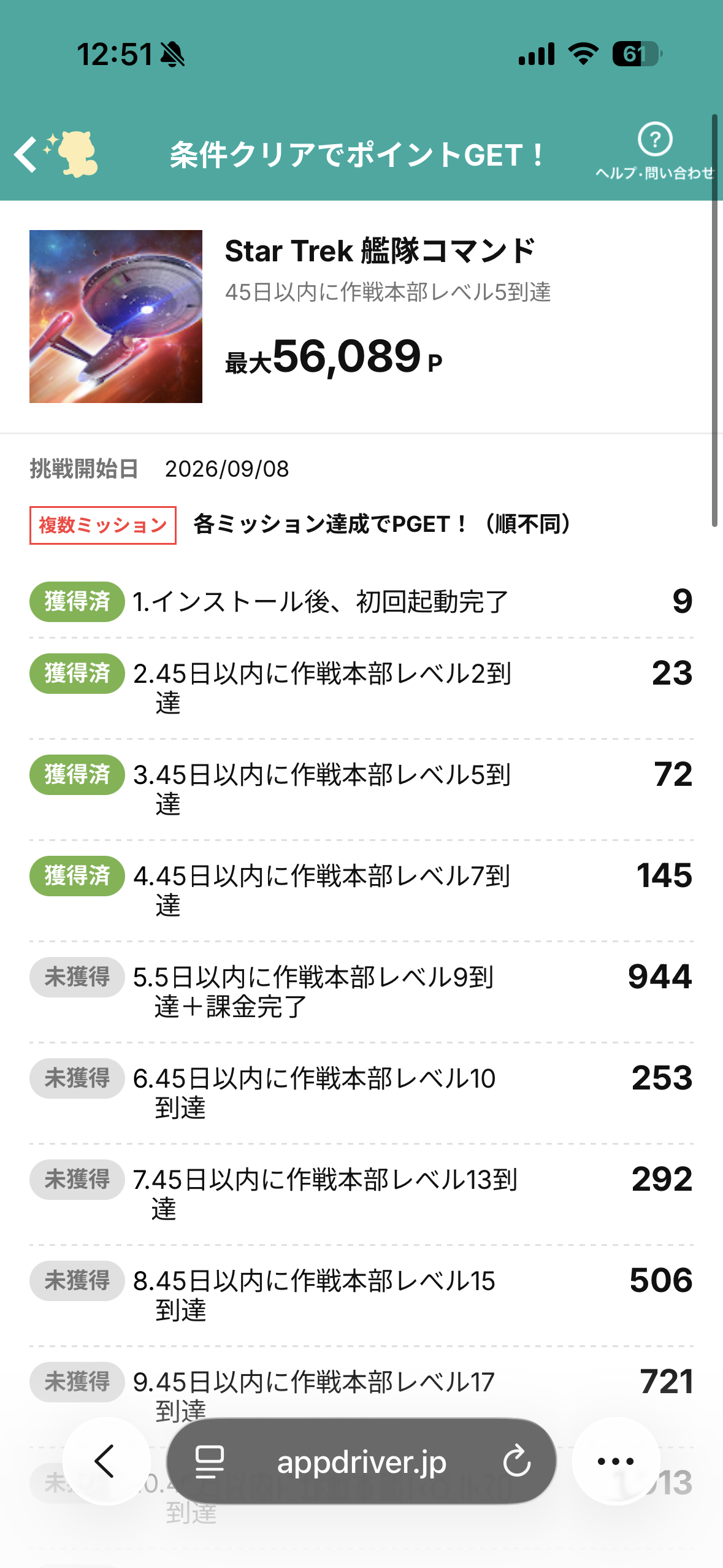
Task: Tap the browser back button
Action: point(106,1461)
